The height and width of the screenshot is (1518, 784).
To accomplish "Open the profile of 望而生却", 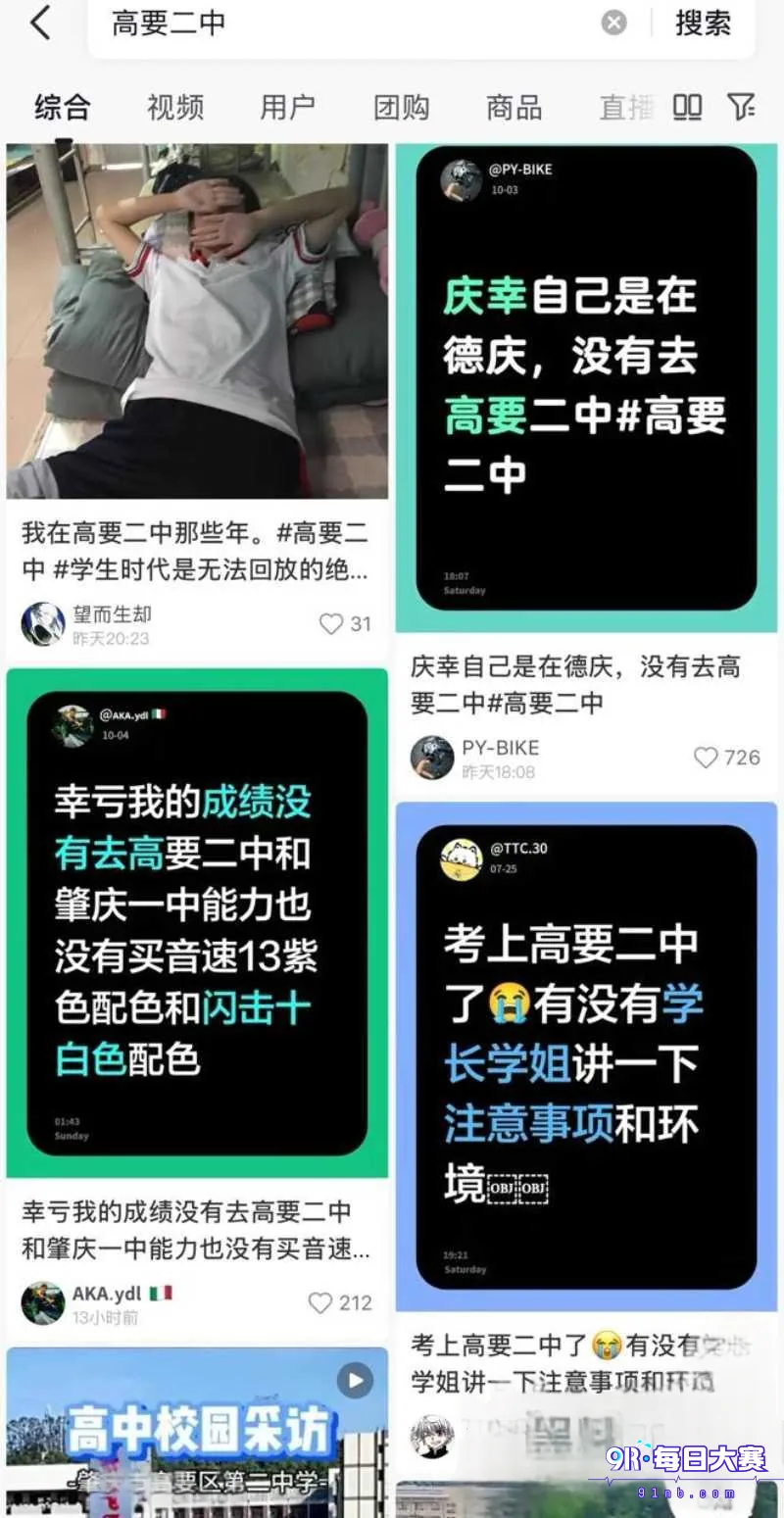I will [43, 624].
